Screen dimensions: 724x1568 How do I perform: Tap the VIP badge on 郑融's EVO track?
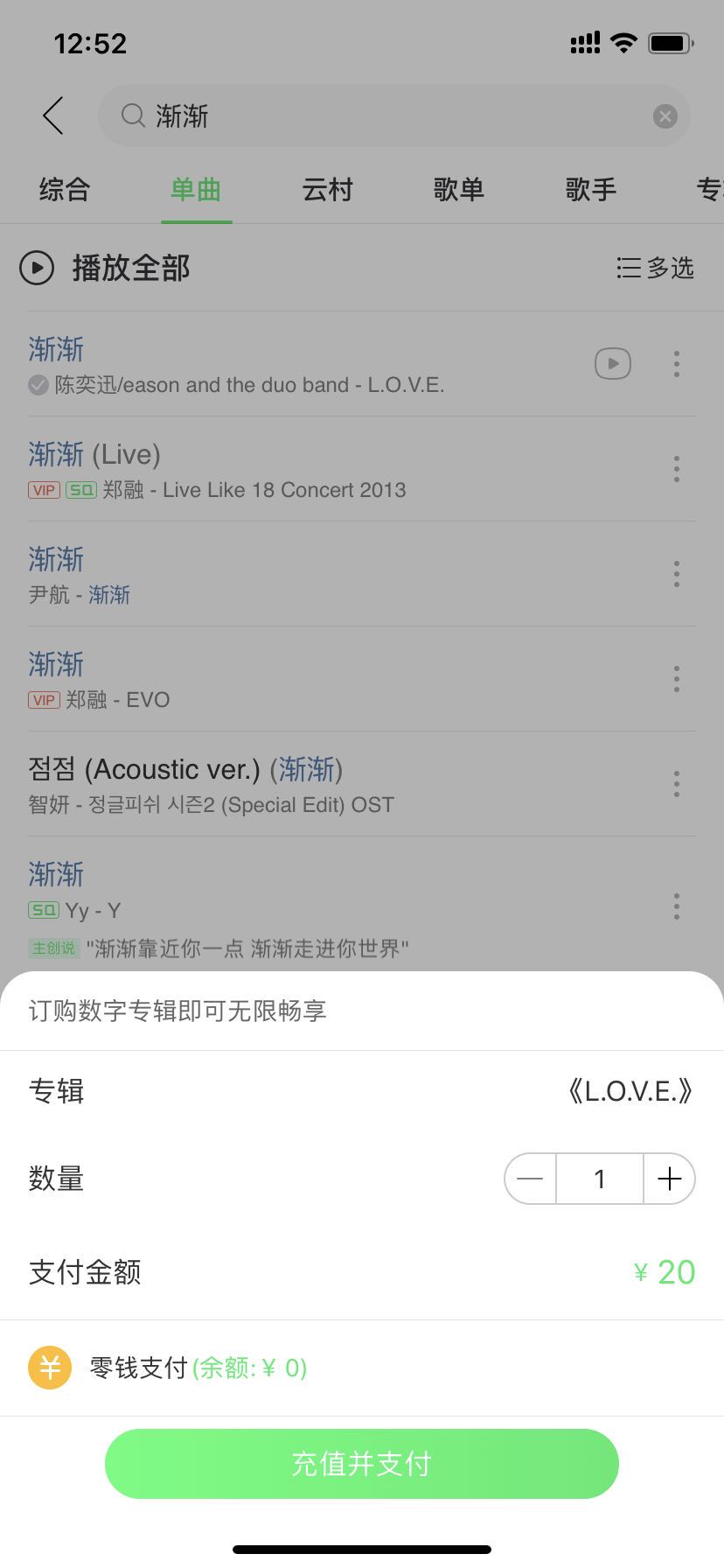(x=44, y=700)
